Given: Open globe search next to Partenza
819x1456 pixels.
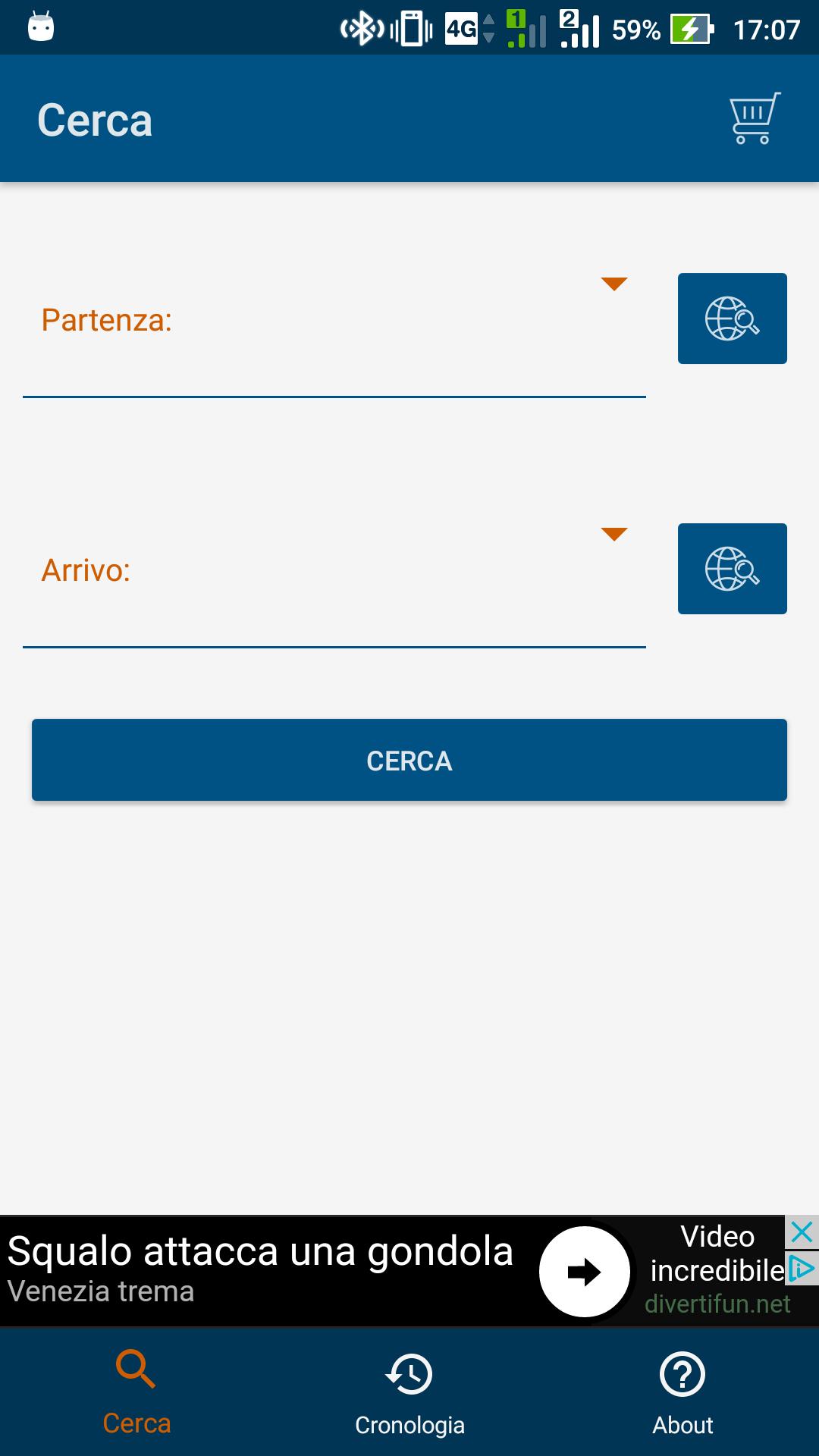Looking at the screenshot, I should [732, 318].
